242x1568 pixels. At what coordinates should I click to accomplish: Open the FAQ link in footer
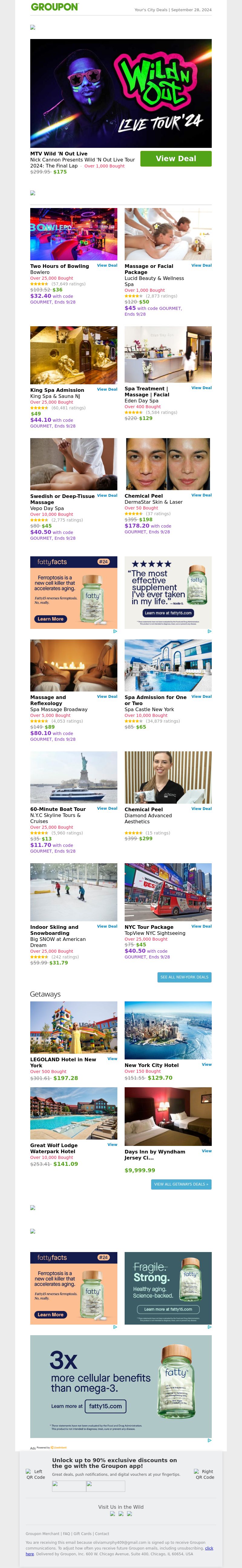coord(67,1533)
